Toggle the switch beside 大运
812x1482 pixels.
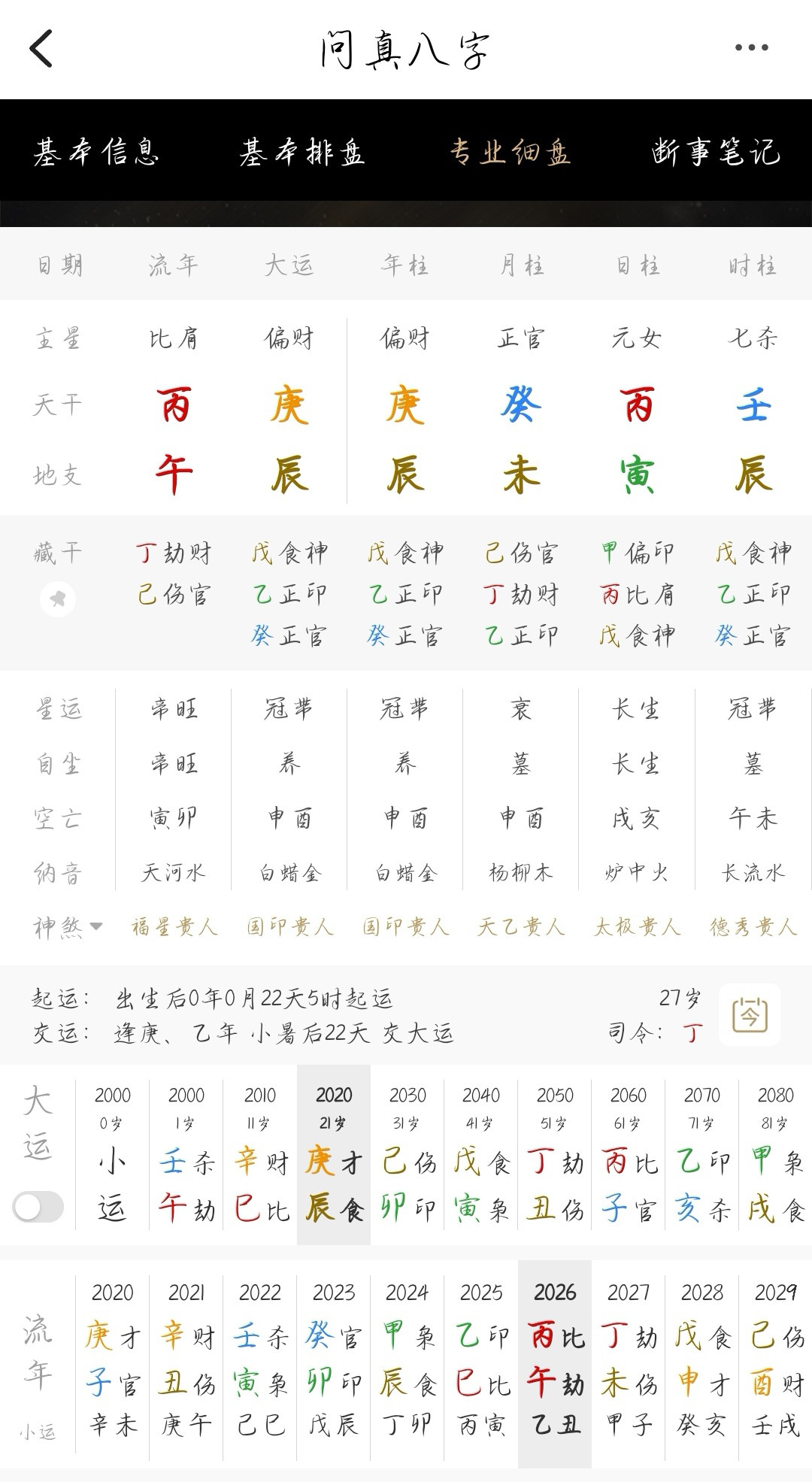click(38, 1208)
